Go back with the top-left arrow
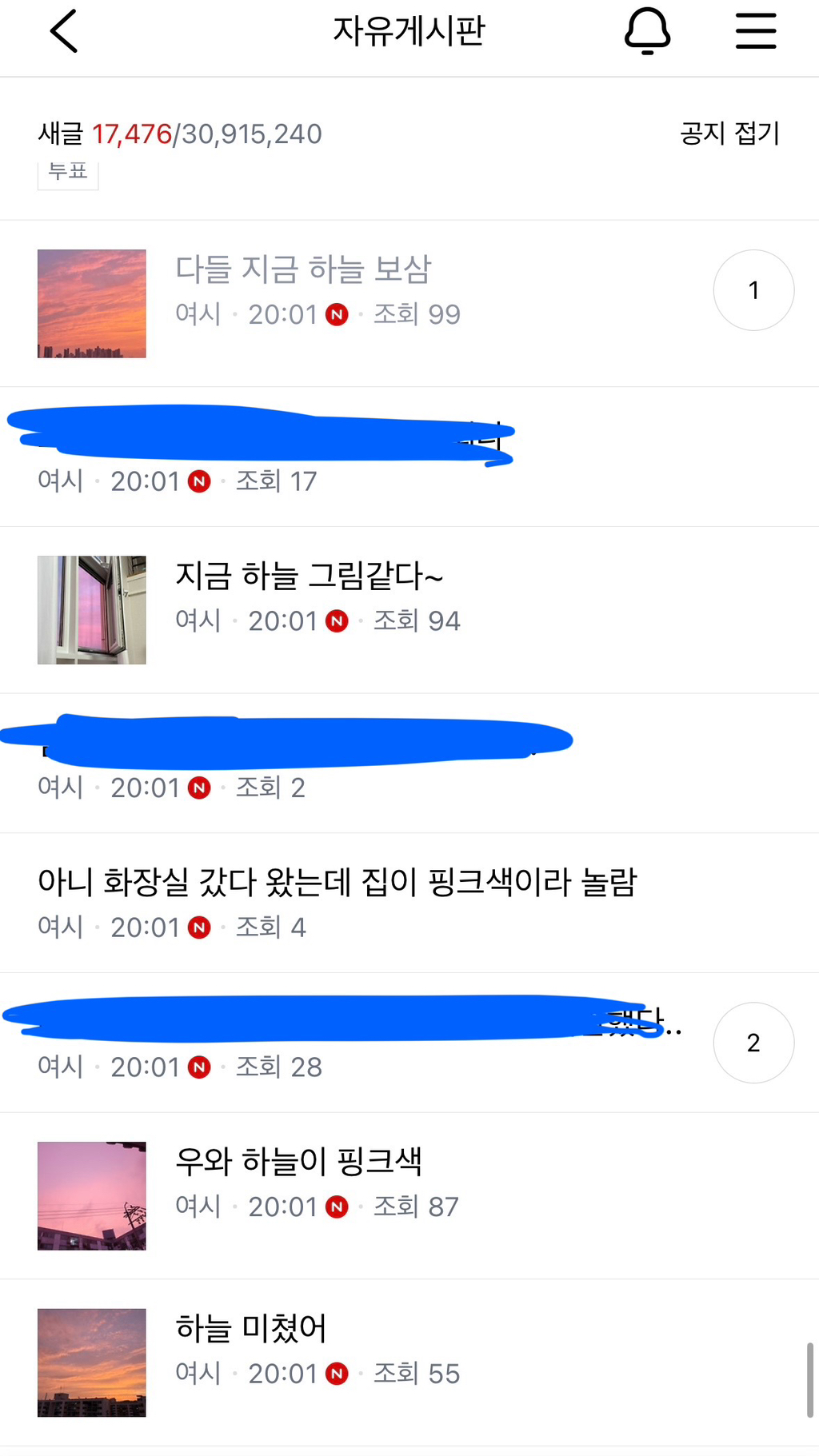 tap(64, 32)
